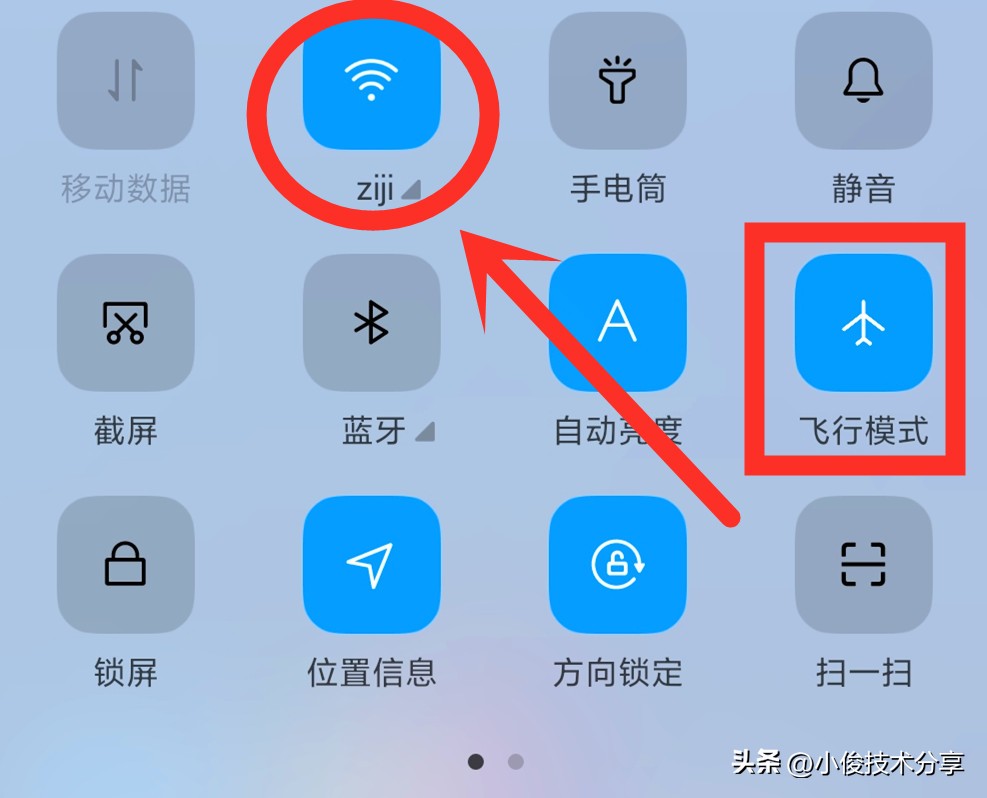Turn on Bluetooth
987x798 pixels.
coord(371,323)
